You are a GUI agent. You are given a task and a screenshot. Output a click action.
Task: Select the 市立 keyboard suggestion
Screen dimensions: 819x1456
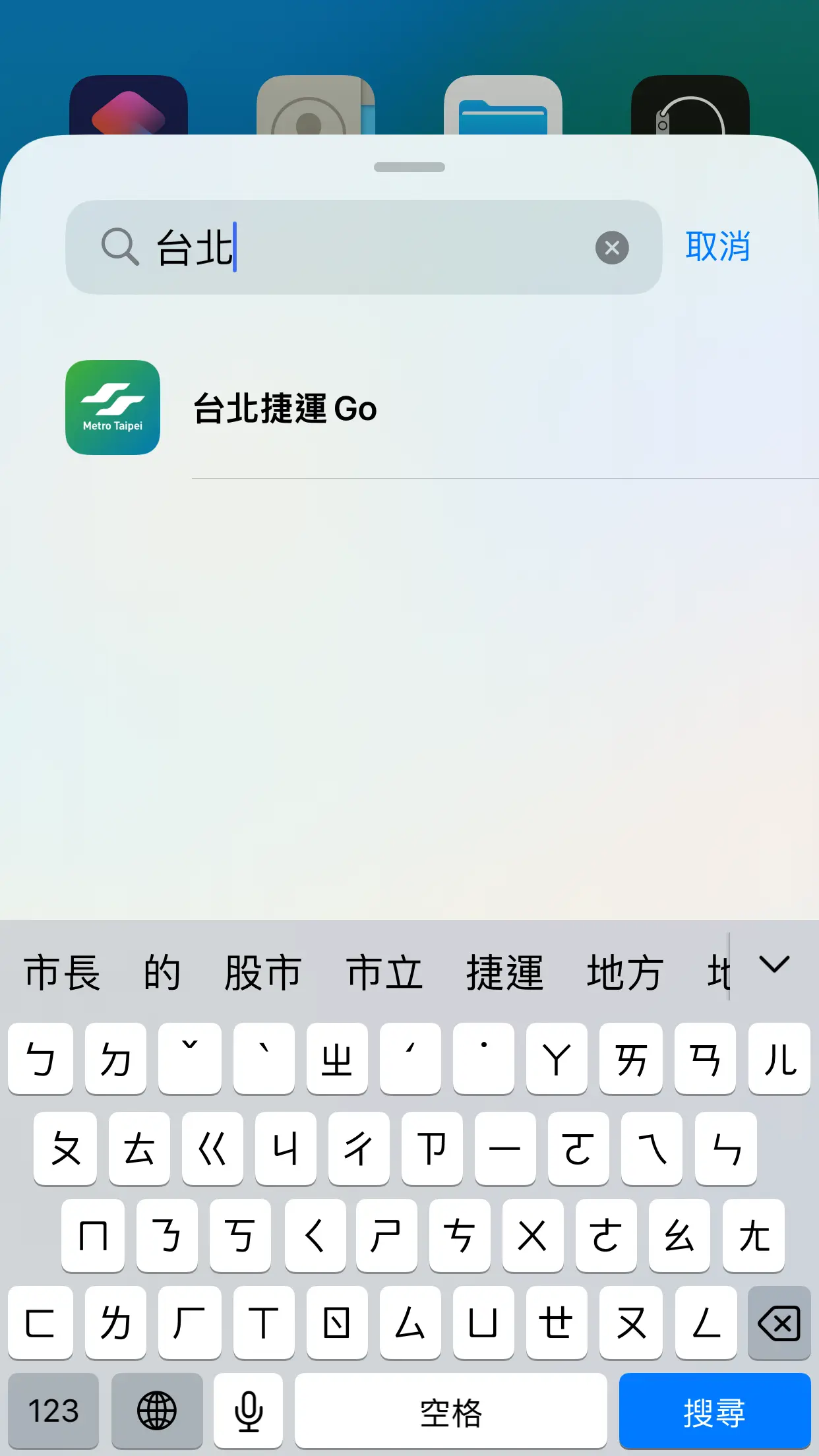[384, 973]
